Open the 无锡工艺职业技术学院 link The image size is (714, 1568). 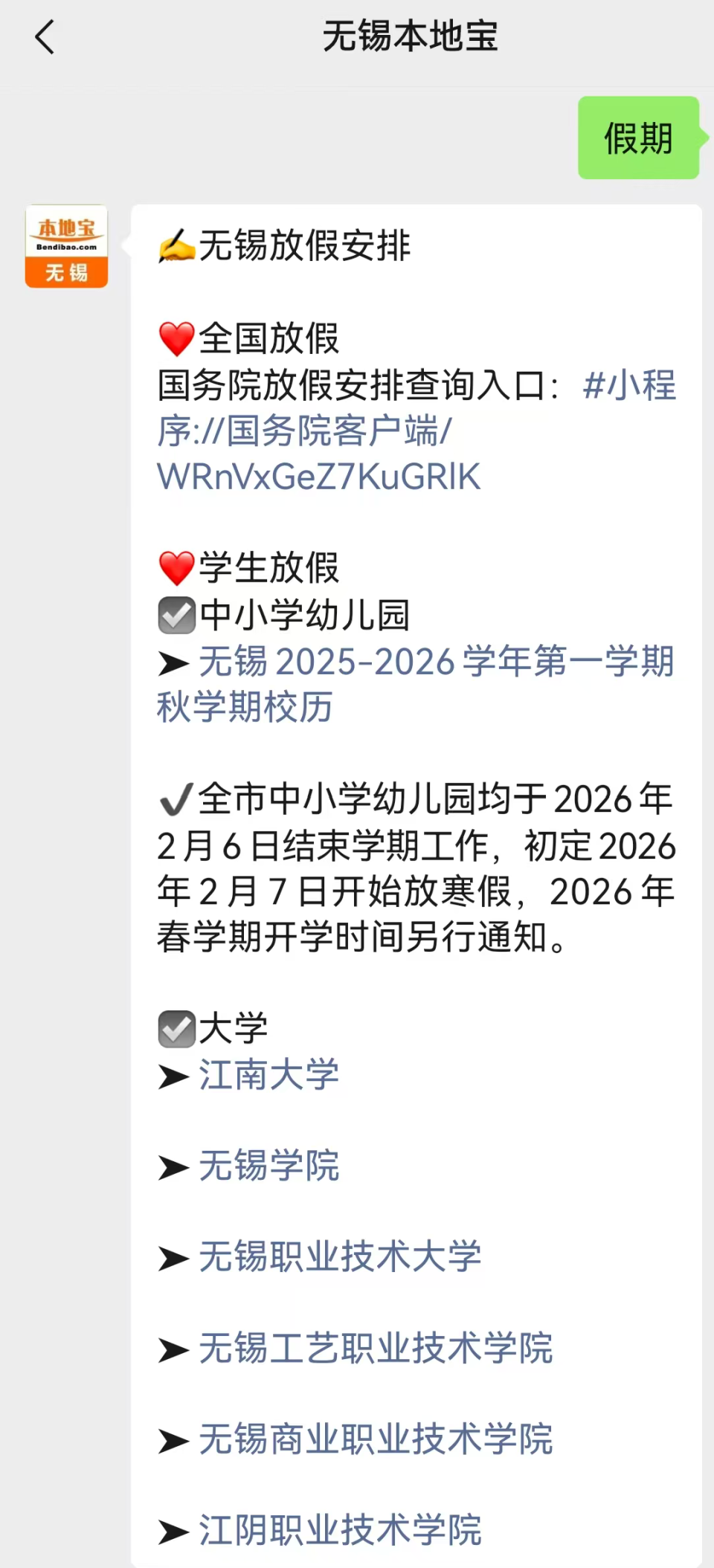click(376, 1349)
